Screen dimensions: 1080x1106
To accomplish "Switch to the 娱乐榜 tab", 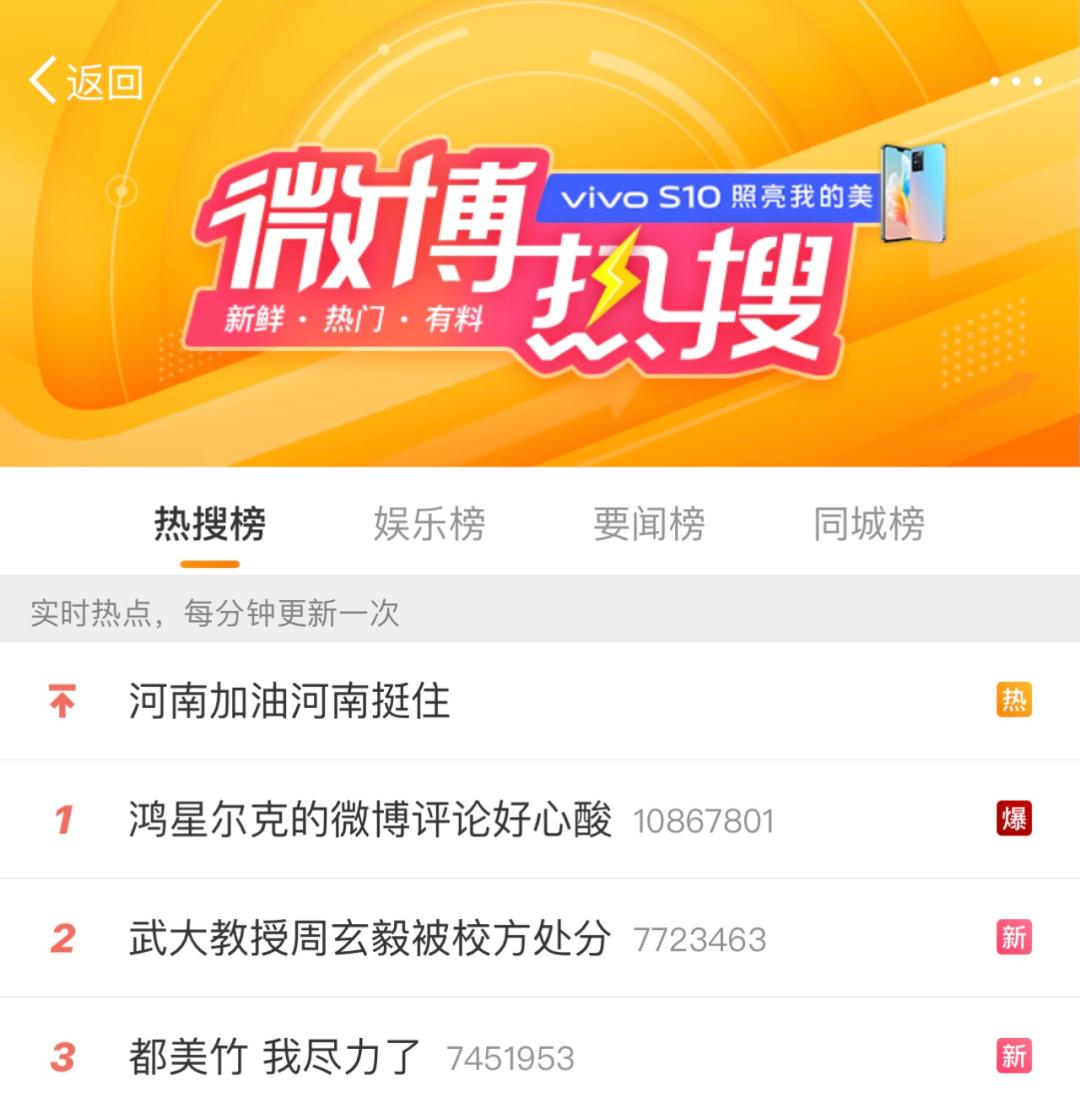I will [429, 524].
